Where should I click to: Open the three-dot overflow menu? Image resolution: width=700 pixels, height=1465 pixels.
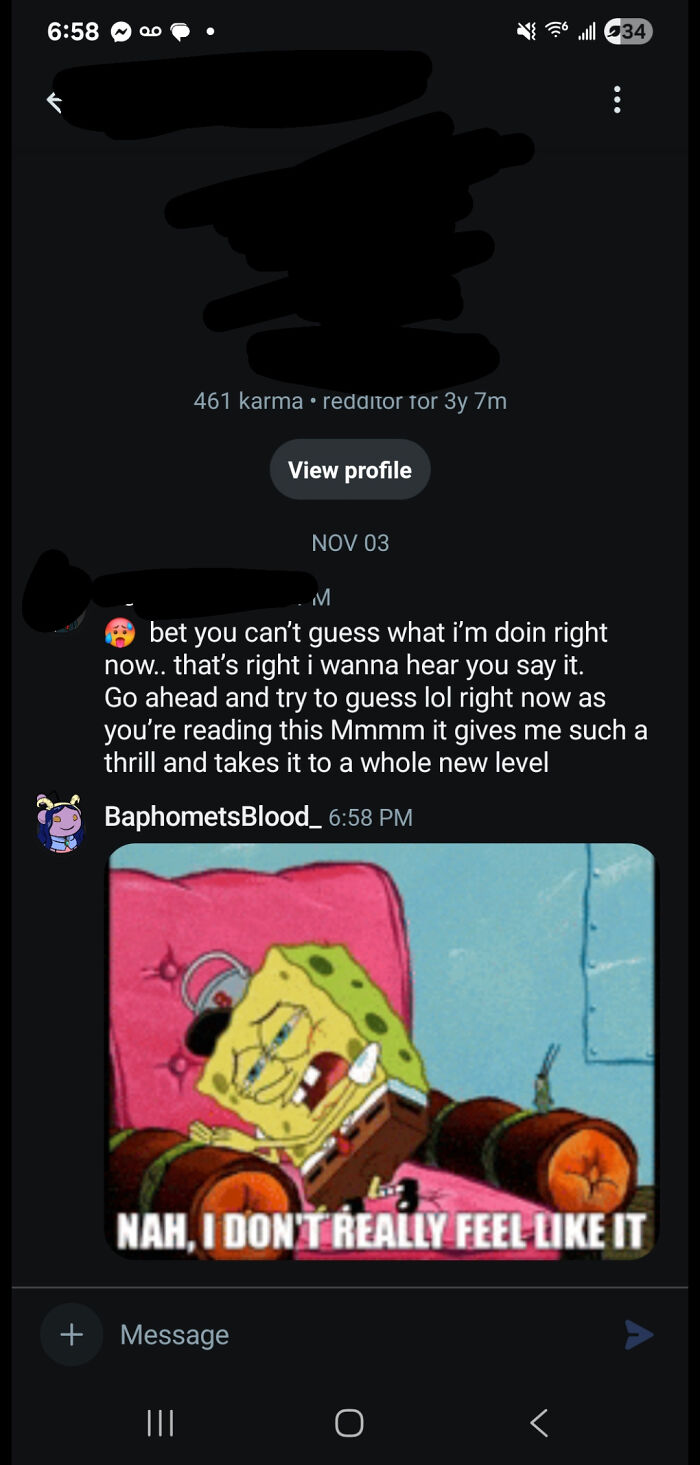point(617,99)
